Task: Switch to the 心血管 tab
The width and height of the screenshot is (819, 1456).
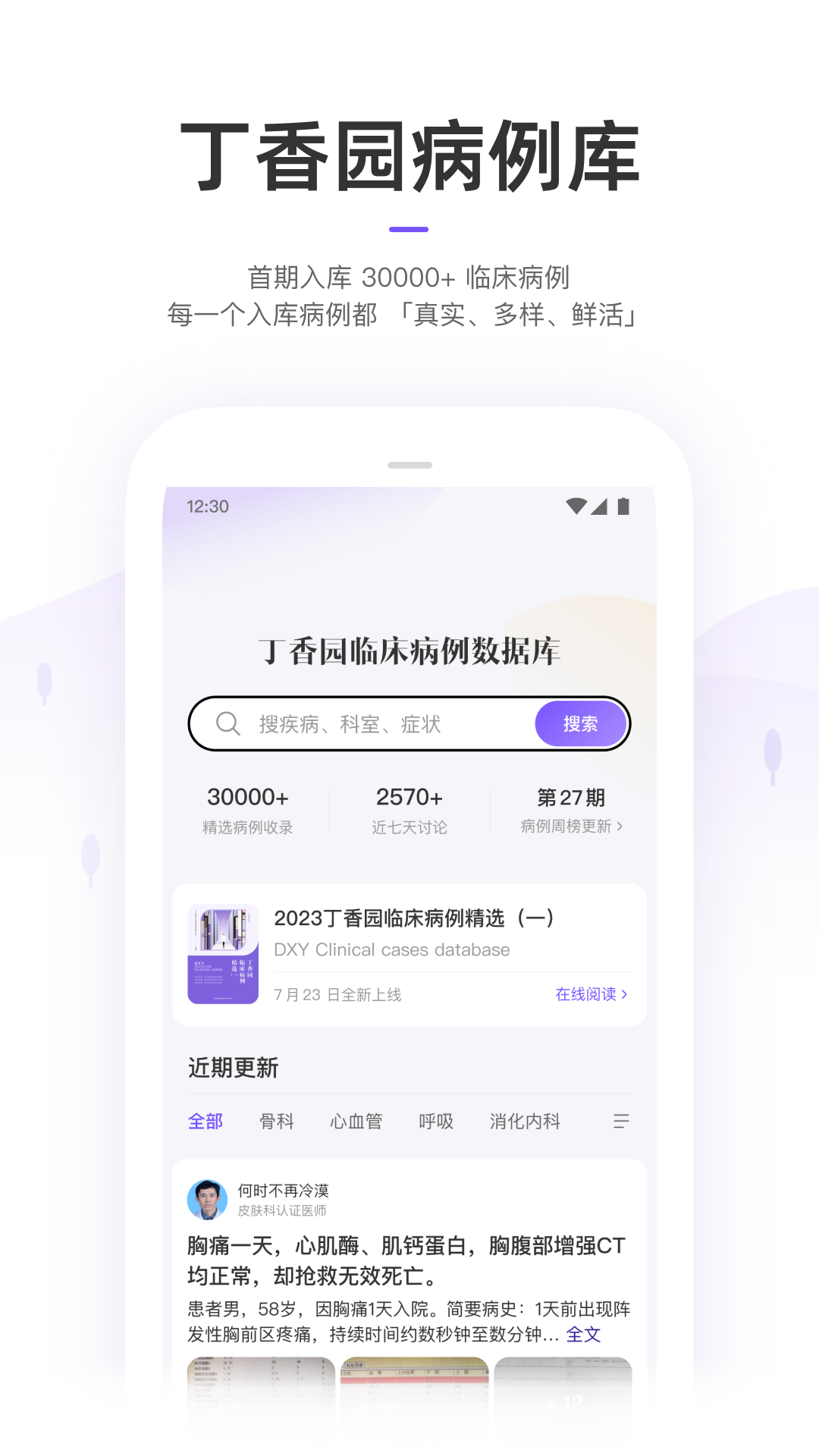Action: tap(356, 1122)
